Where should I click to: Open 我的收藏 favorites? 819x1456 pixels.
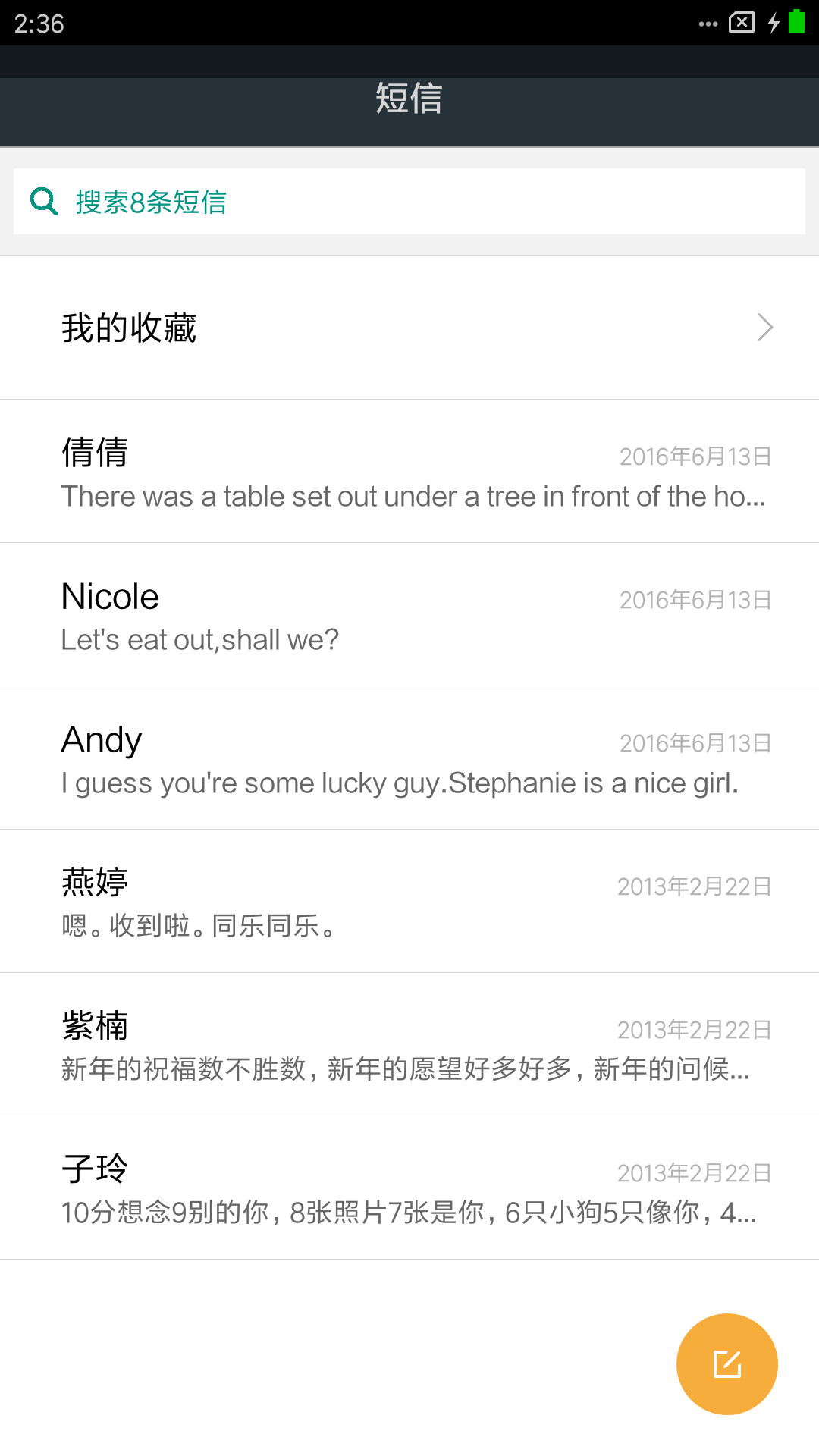coord(409,328)
